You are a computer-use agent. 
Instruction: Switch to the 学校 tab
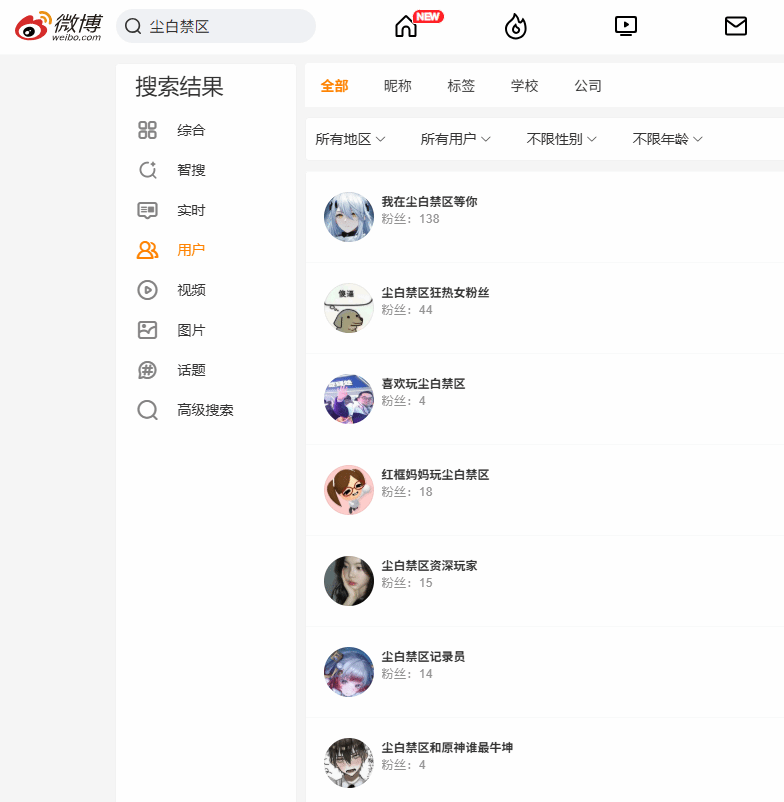tap(524, 86)
